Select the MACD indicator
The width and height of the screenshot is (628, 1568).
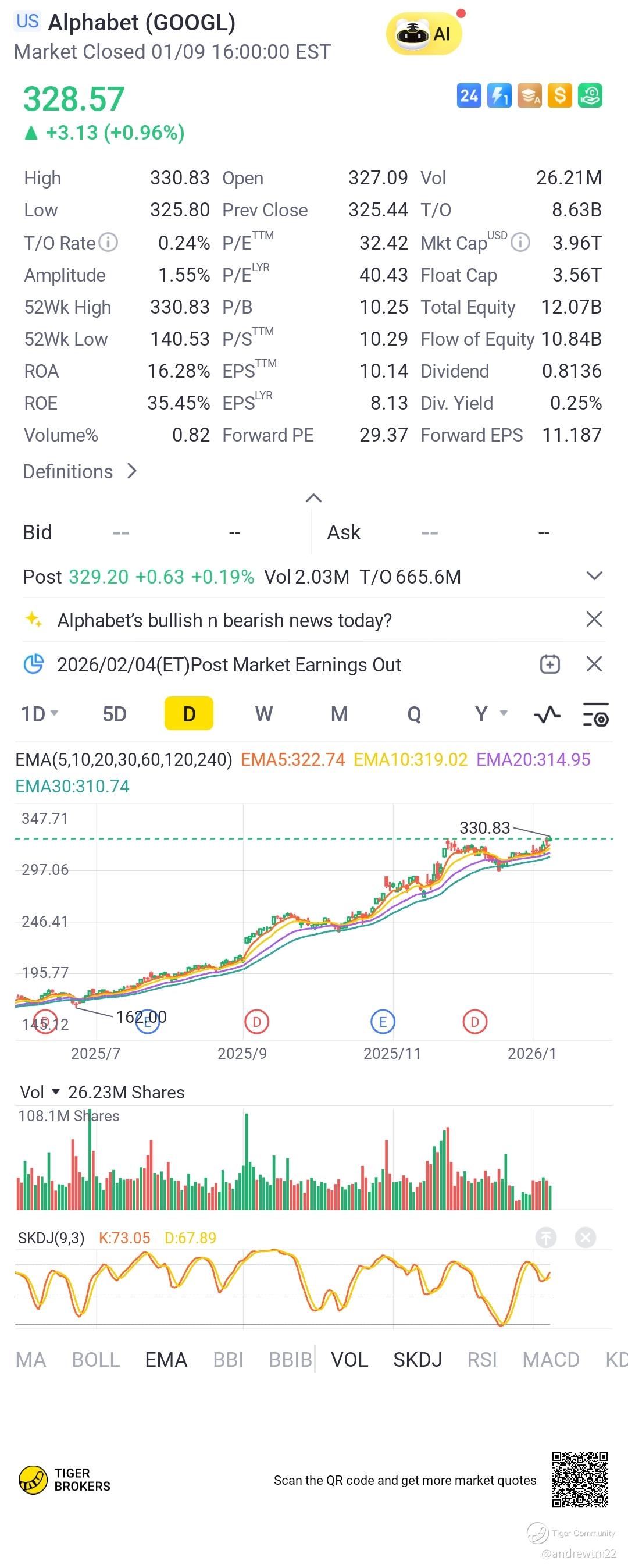tap(551, 1360)
